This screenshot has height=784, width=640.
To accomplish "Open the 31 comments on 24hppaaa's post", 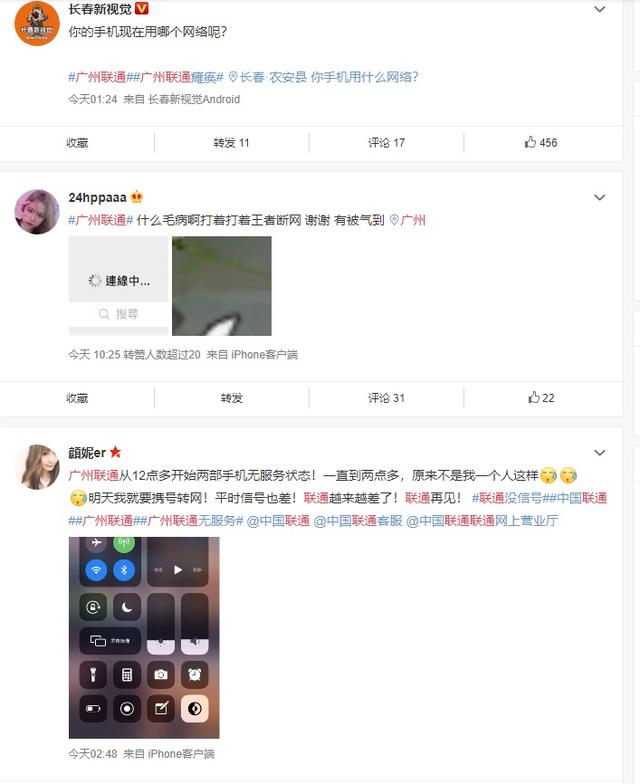I will point(386,398).
